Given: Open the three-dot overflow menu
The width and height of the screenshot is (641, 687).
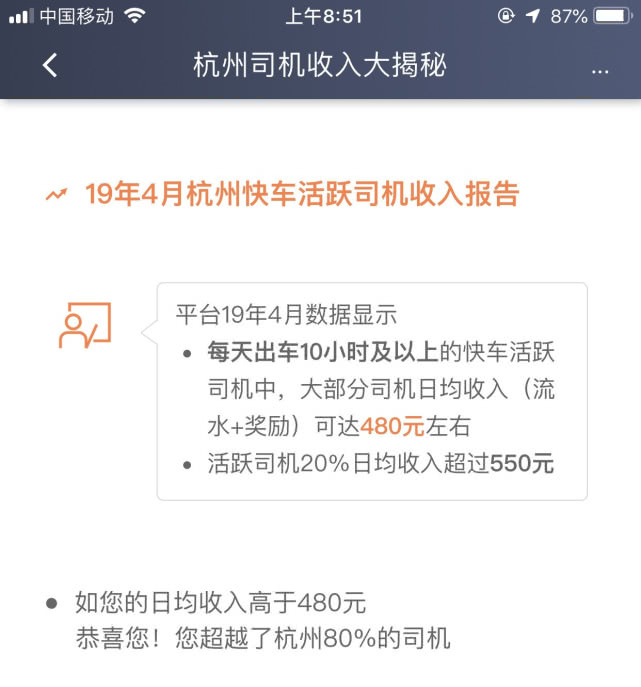Looking at the screenshot, I should [x=600, y=71].
